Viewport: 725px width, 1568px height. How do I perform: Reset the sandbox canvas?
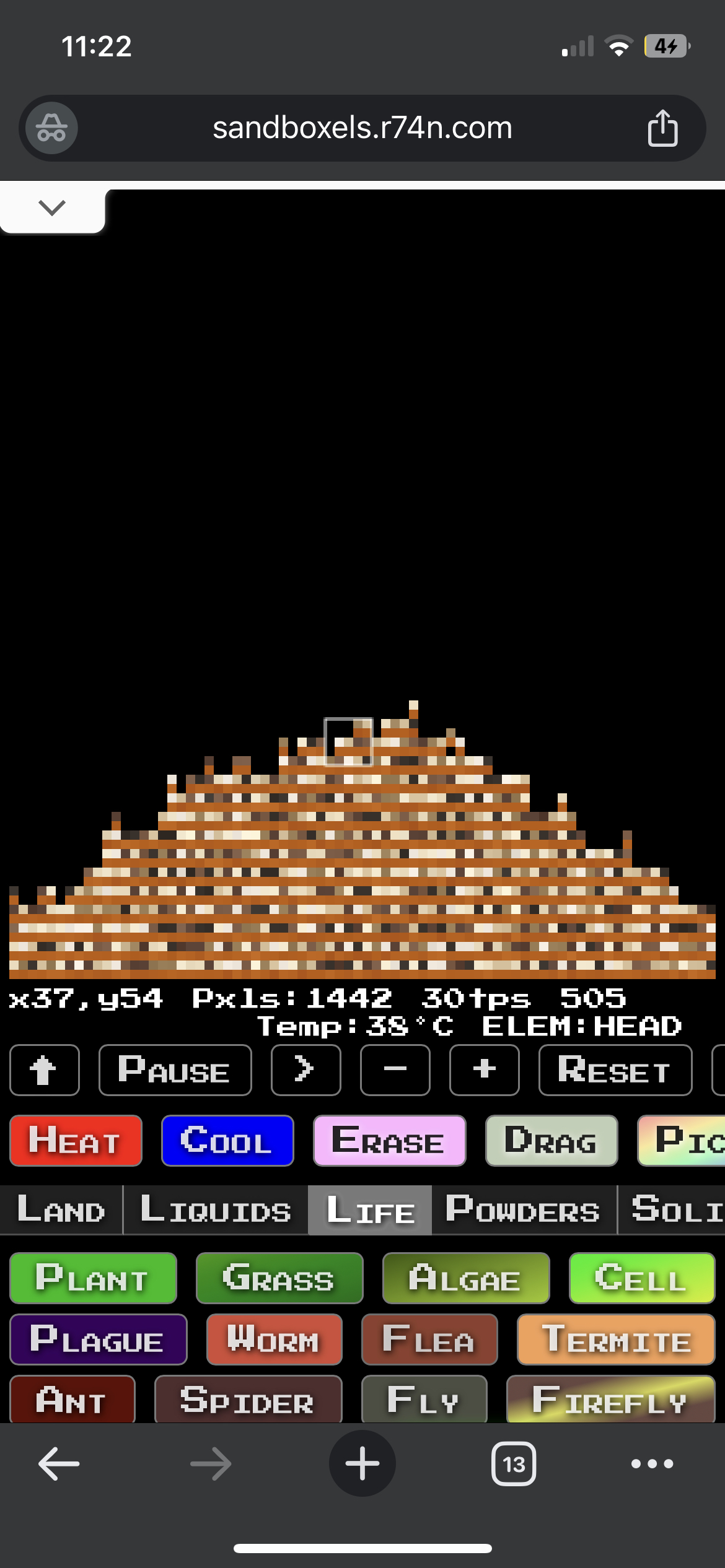(x=615, y=1070)
